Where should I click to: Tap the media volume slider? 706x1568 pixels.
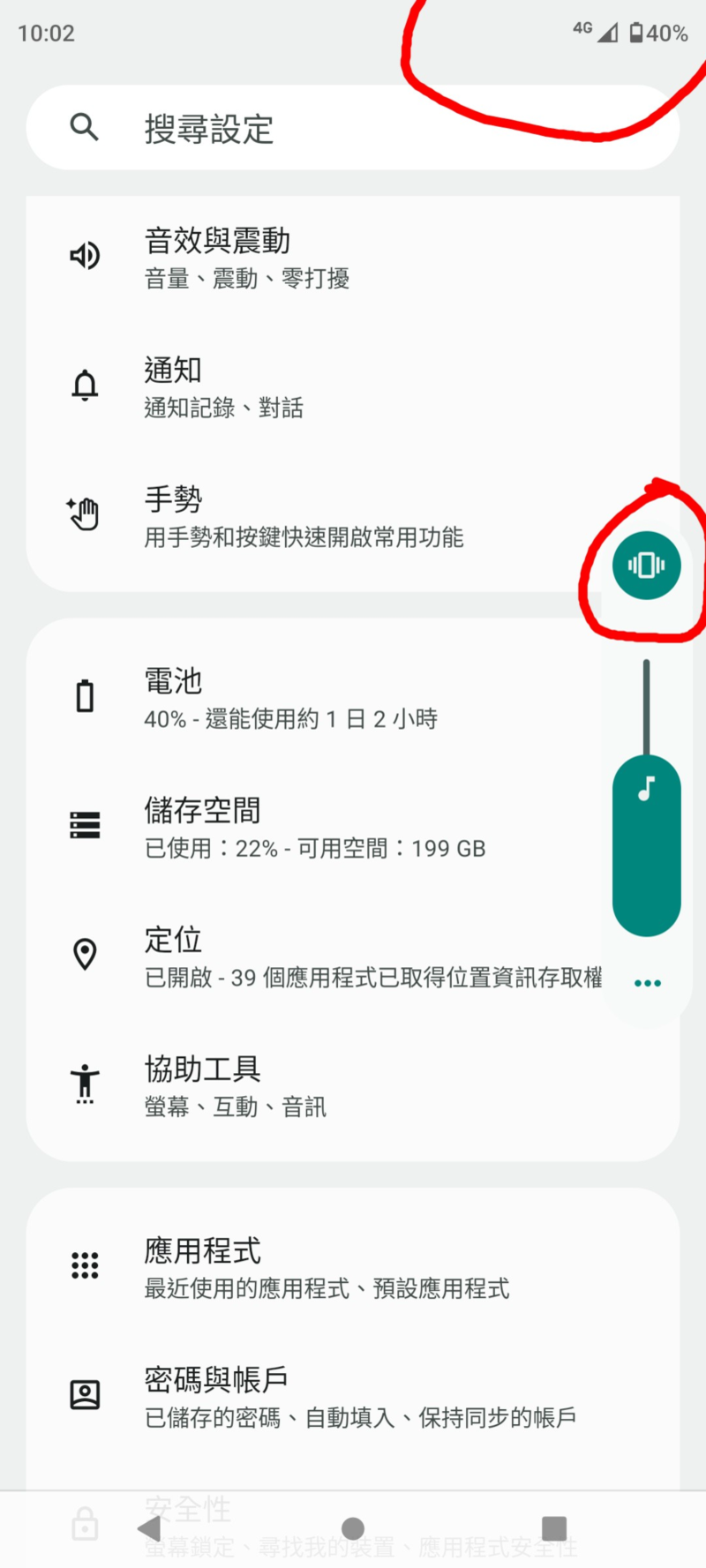[647, 845]
